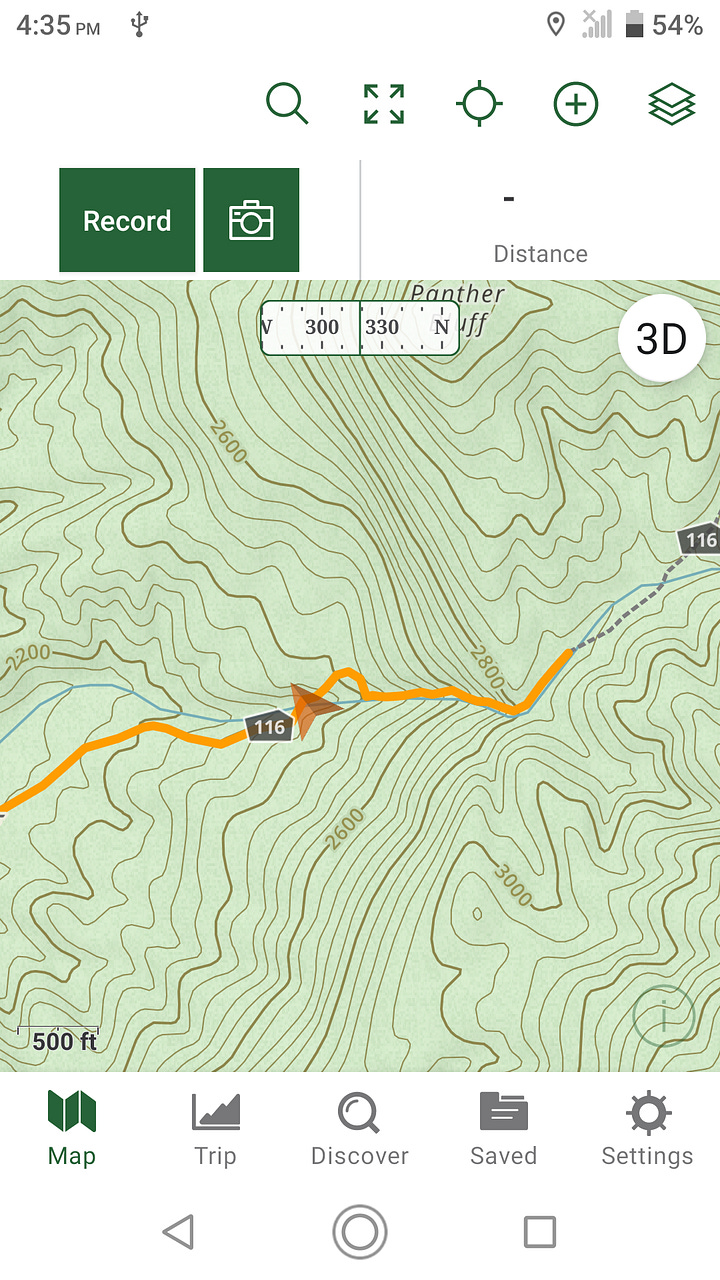Viewport: 720px width, 1280px height.
Task: Open the map search magnifier
Action: (287, 104)
